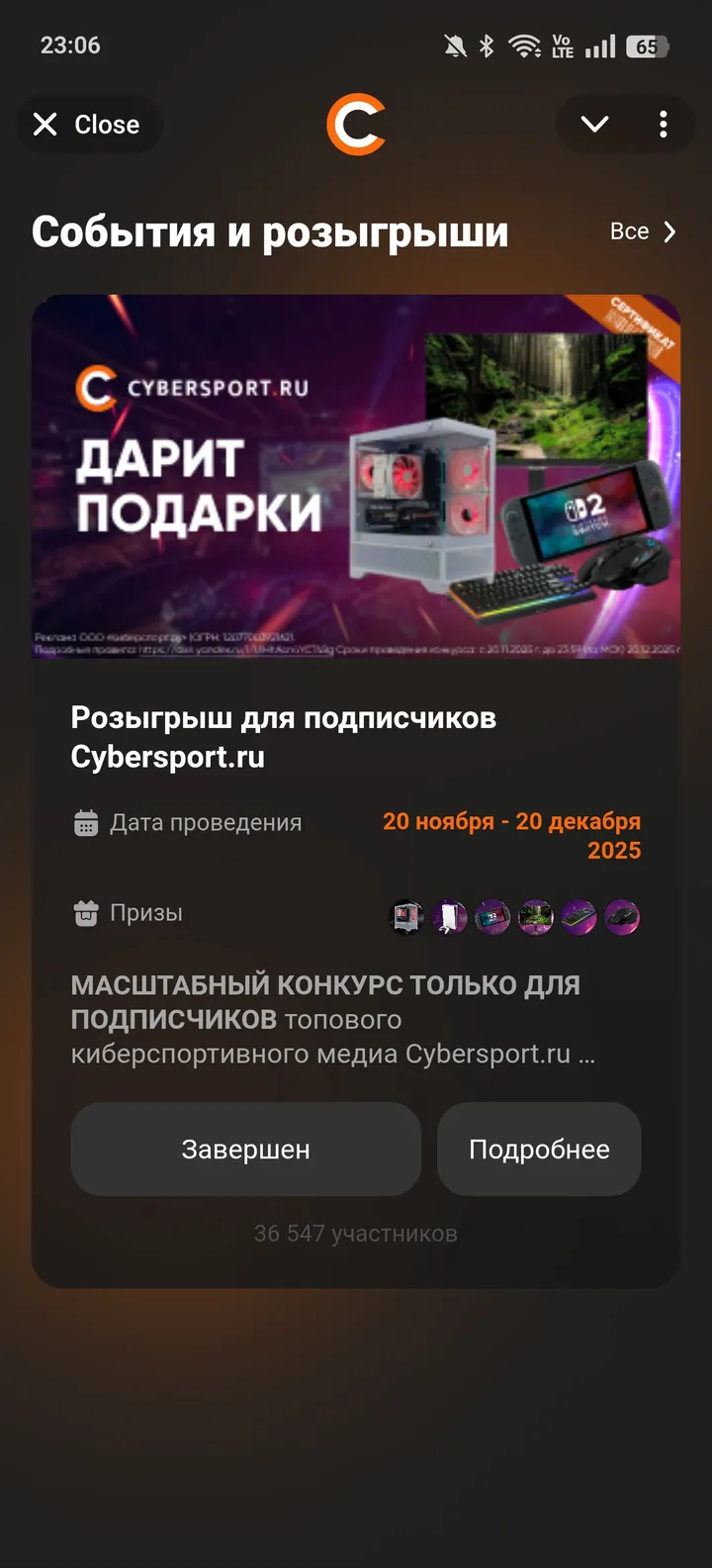Tap the 36 547 участников counter
Screen dimensions: 712x1568
coord(356,1233)
